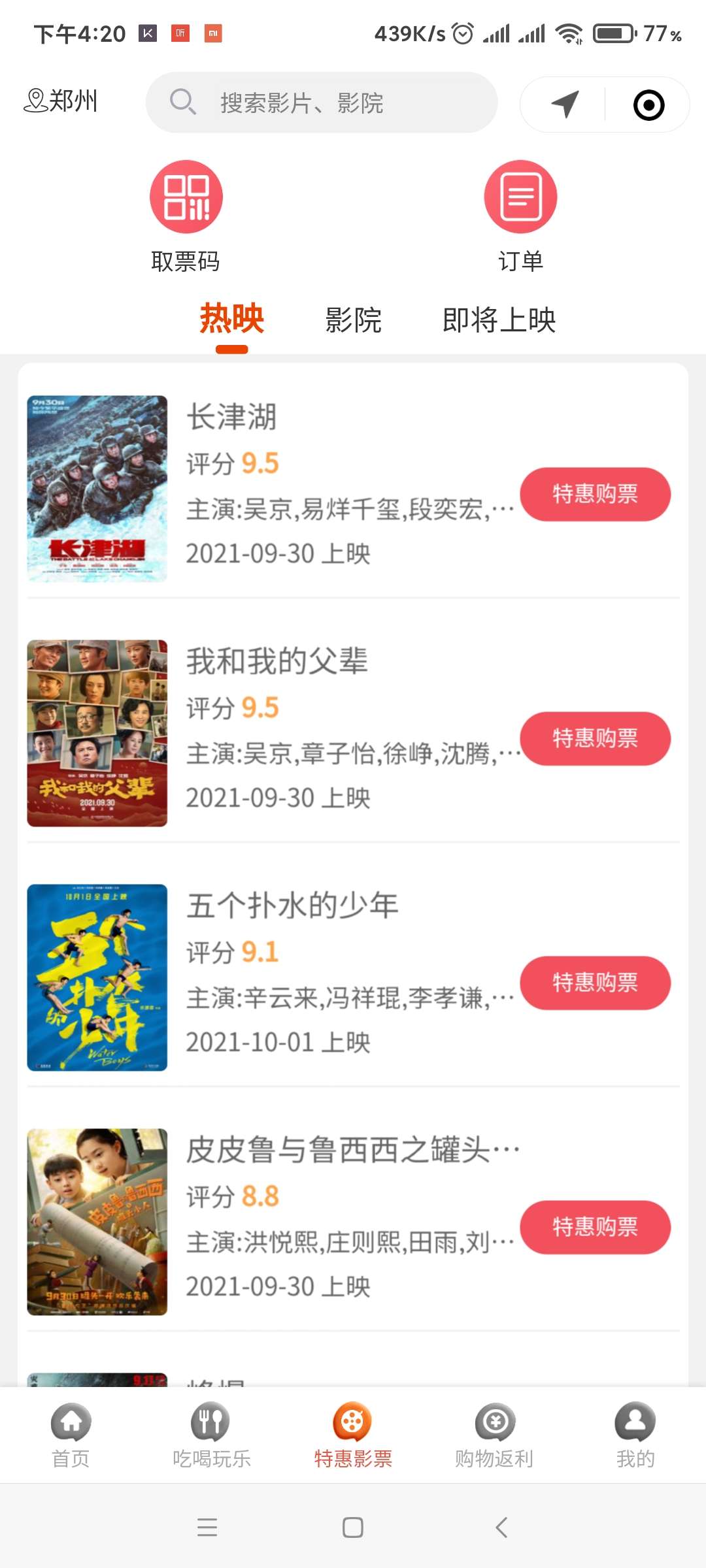This screenshot has width=706, height=1568.
Task: View the 五个扑水的少年 movie poster
Action: [x=97, y=977]
